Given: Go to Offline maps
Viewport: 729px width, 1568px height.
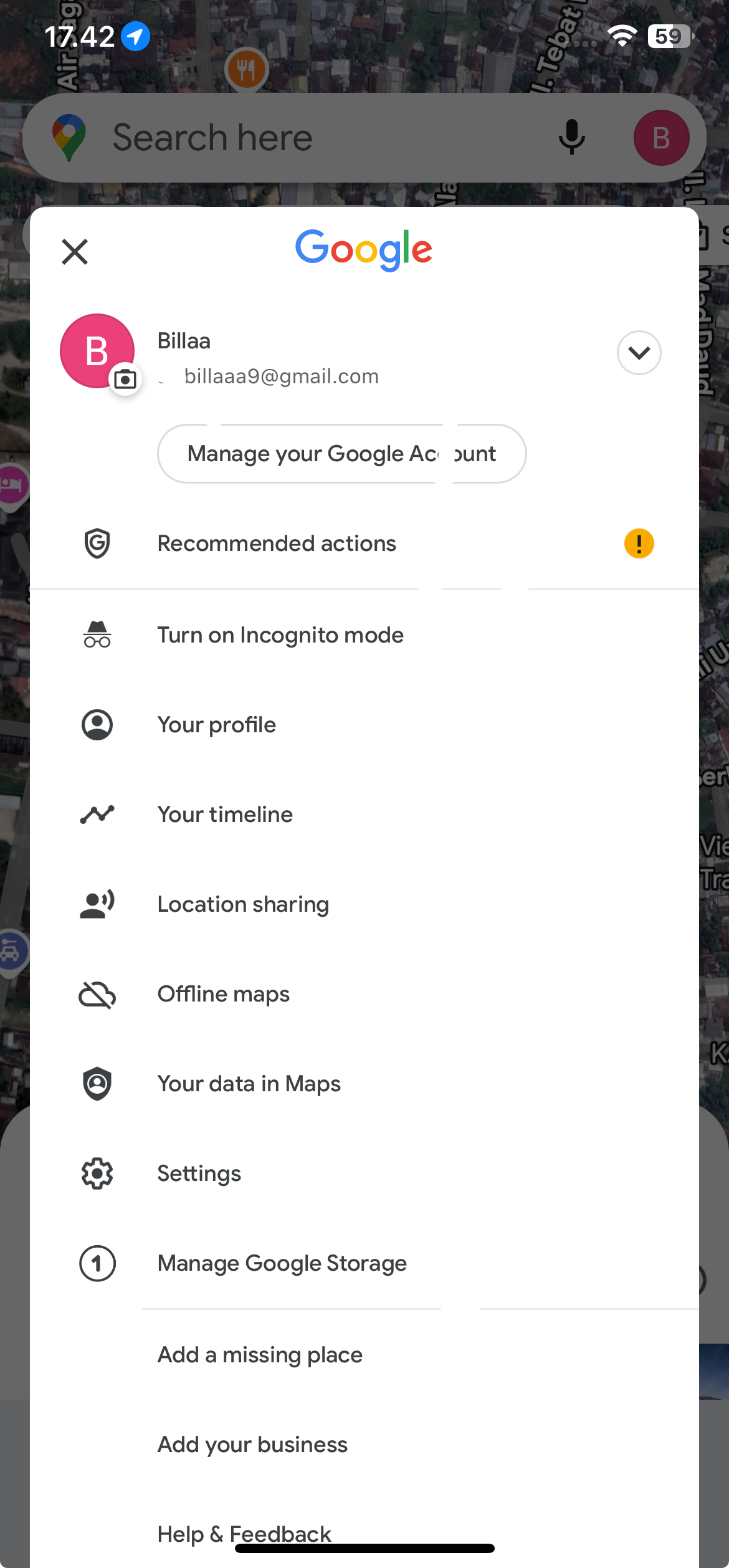Looking at the screenshot, I should 364,994.
